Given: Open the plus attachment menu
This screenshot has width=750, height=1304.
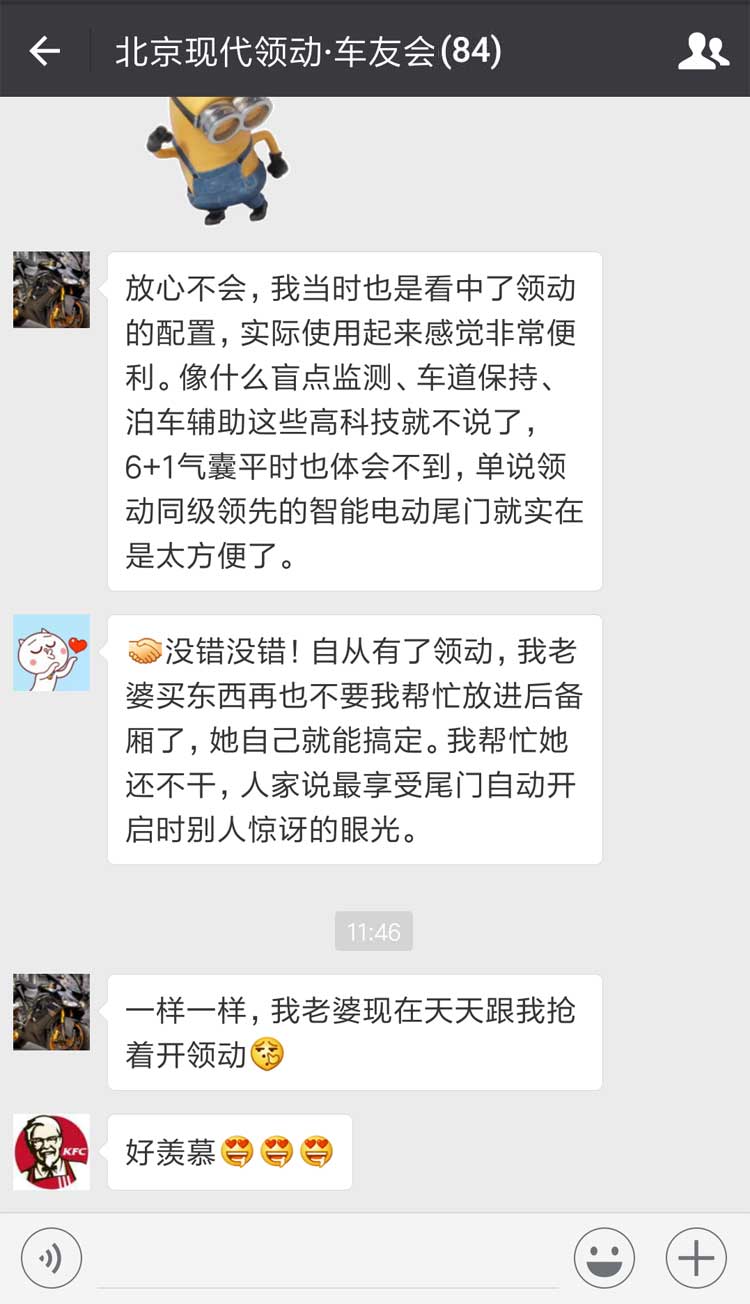Looking at the screenshot, I should [x=696, y=1258].
